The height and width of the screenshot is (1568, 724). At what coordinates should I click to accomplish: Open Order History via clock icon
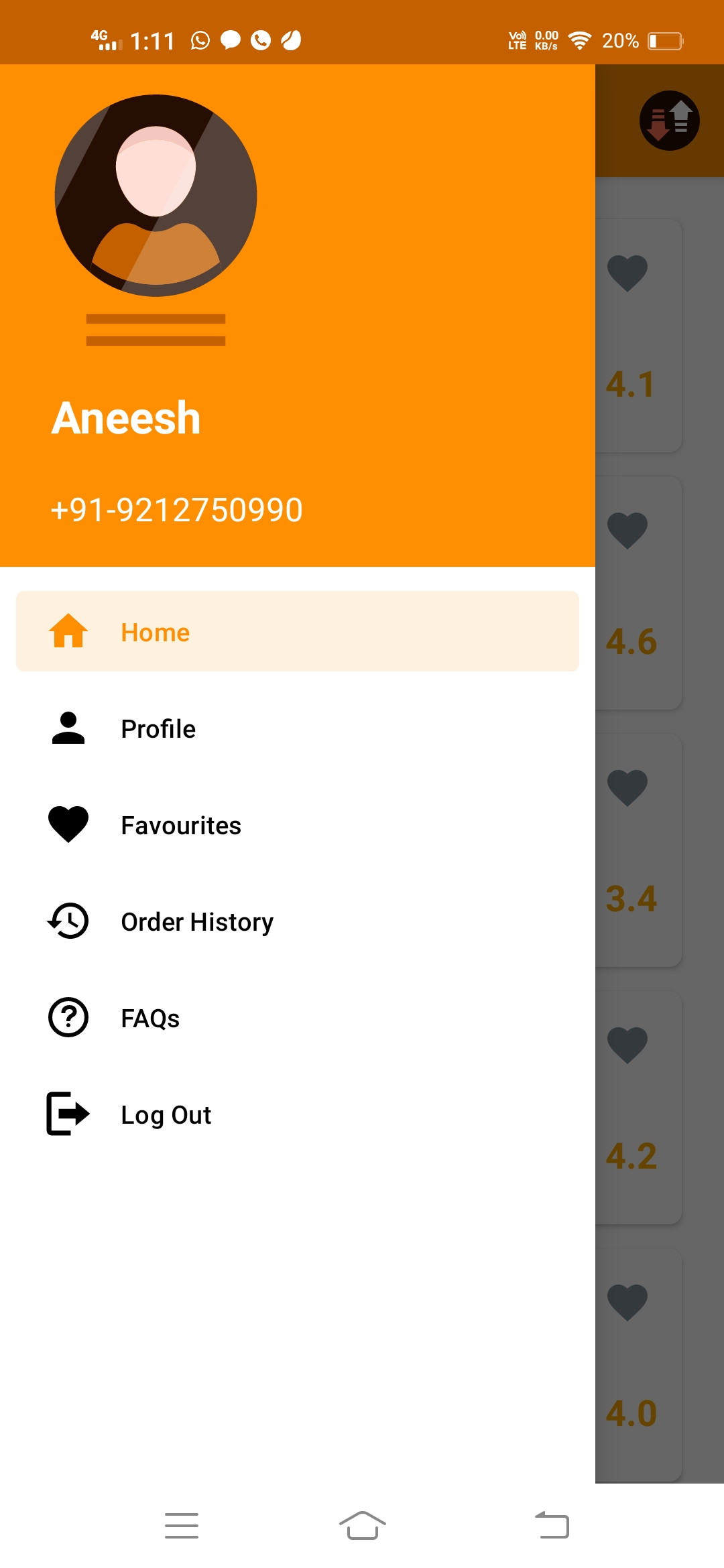pos(68,921)
